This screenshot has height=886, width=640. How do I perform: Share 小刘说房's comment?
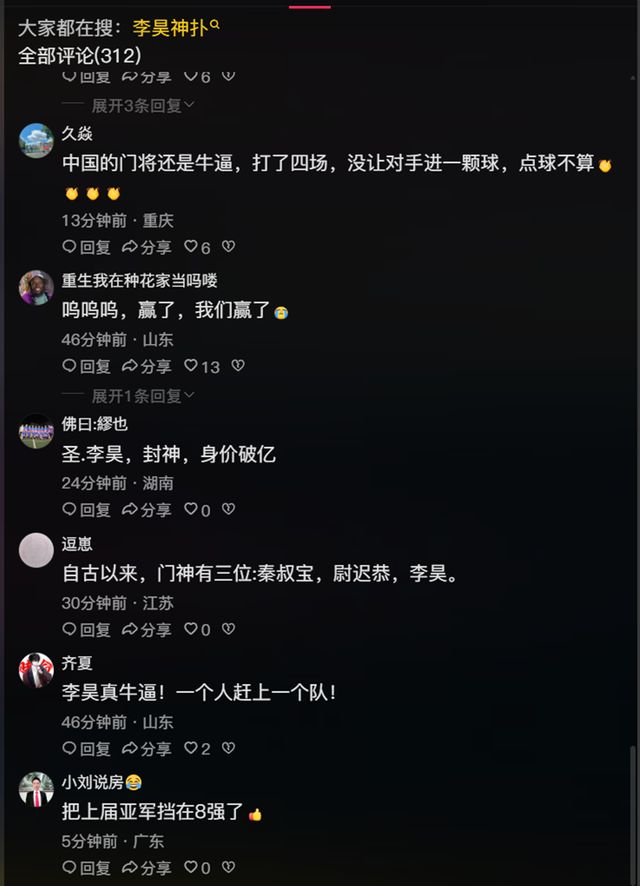(146, 868)
